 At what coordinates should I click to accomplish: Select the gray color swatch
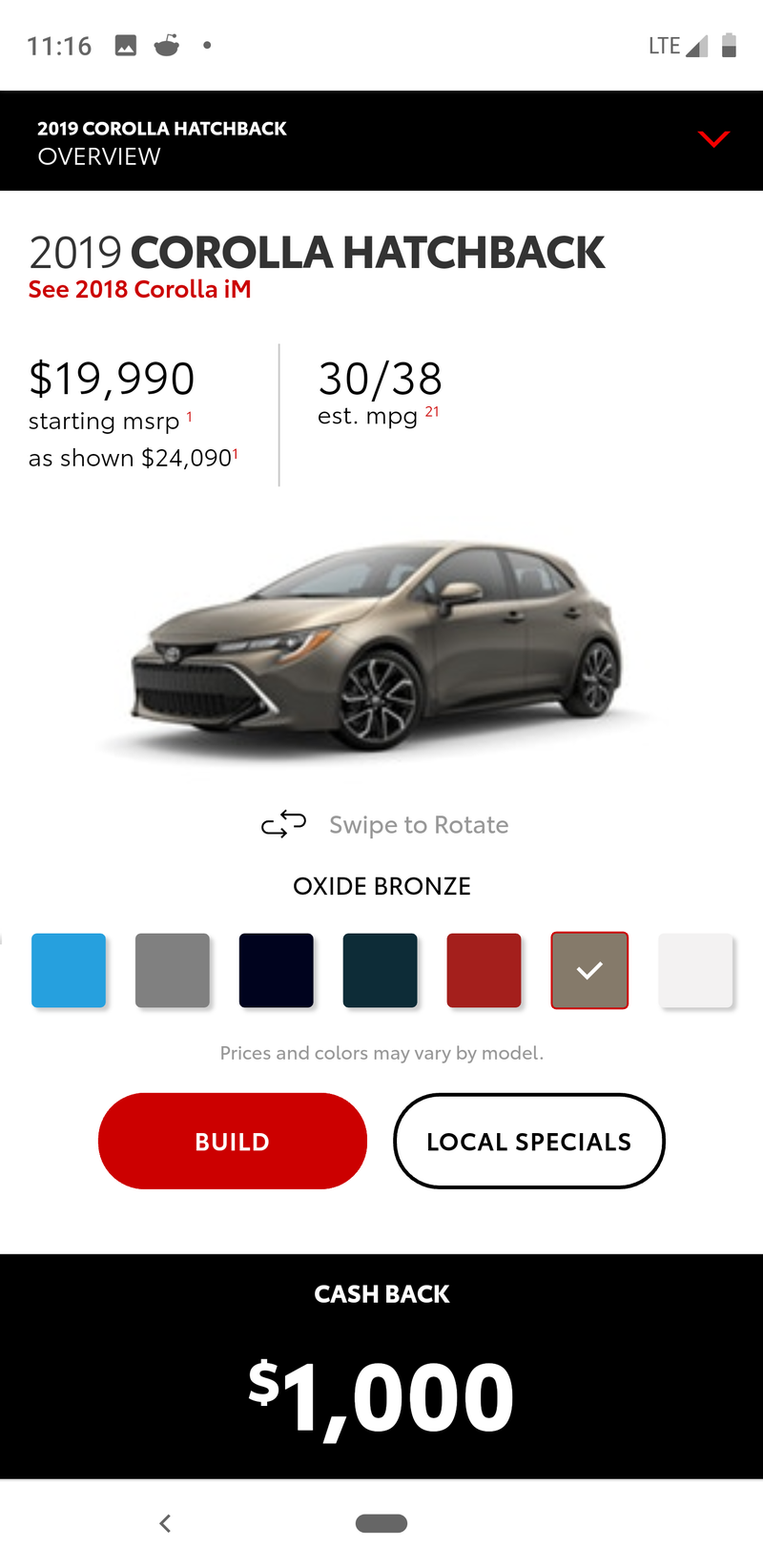tap(173, 970)
